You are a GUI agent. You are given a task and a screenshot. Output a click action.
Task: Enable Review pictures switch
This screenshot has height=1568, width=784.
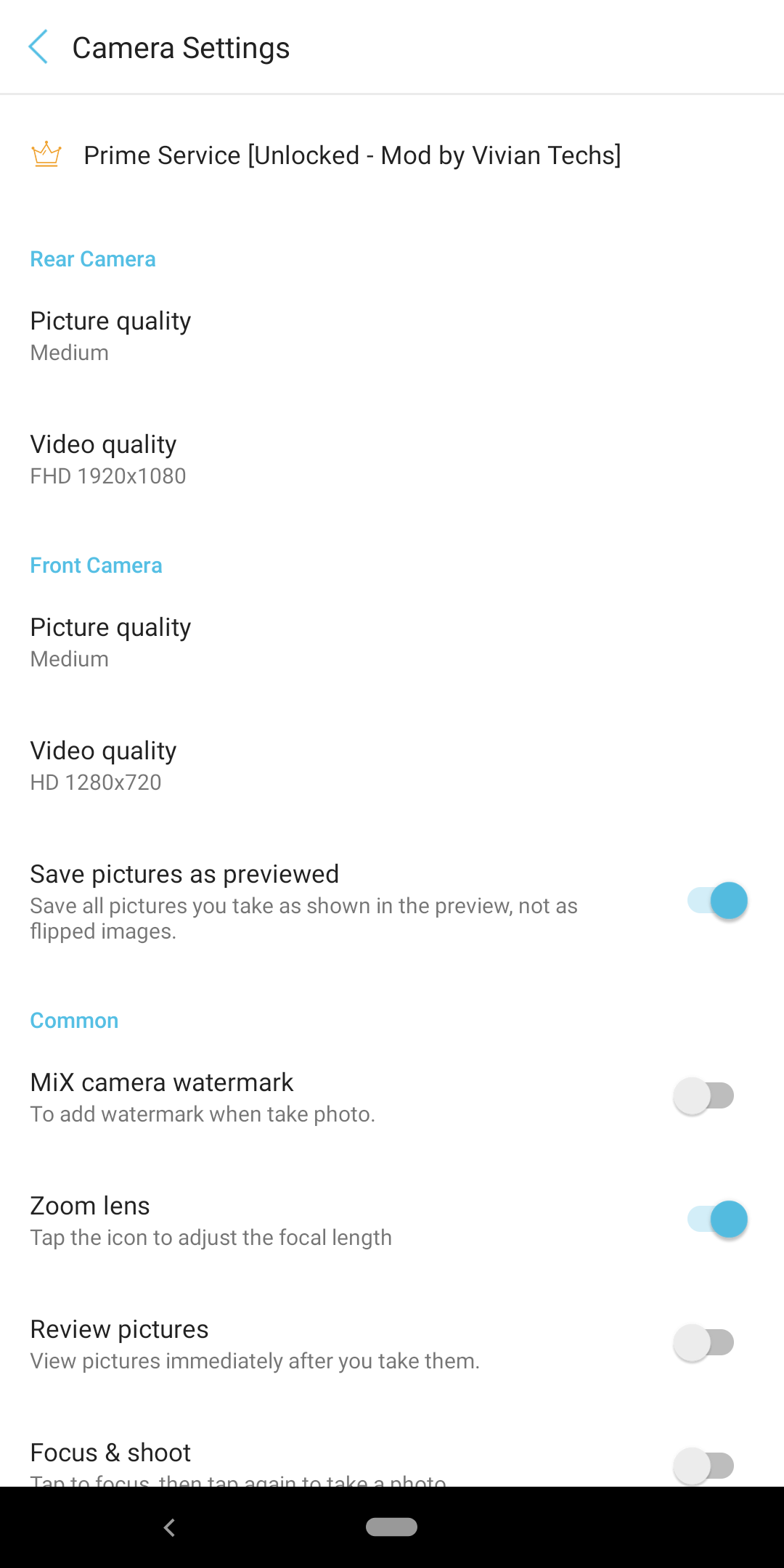point(704,1343)
